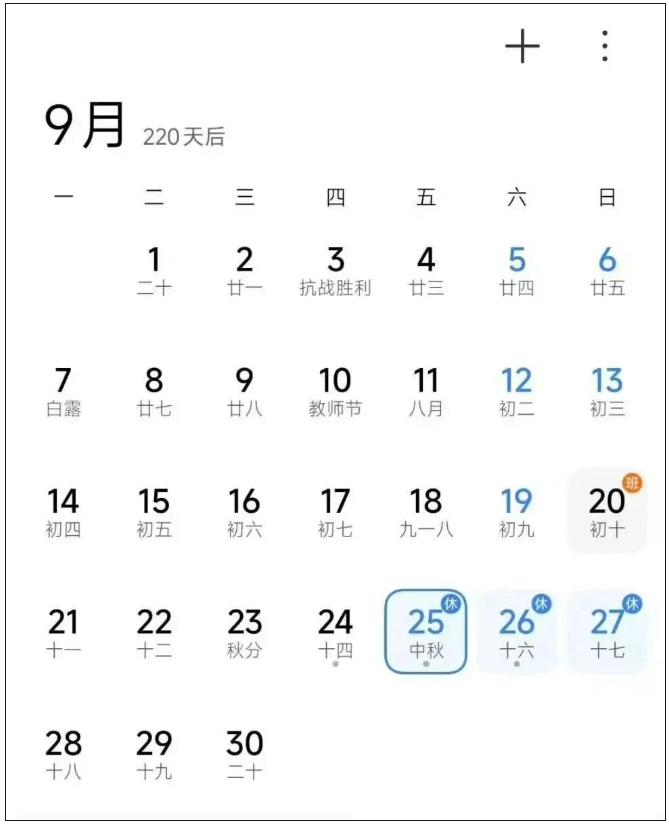This screenshot has height=829, width=669.
Task: Choose September 28 date
Action: (63, 753)
